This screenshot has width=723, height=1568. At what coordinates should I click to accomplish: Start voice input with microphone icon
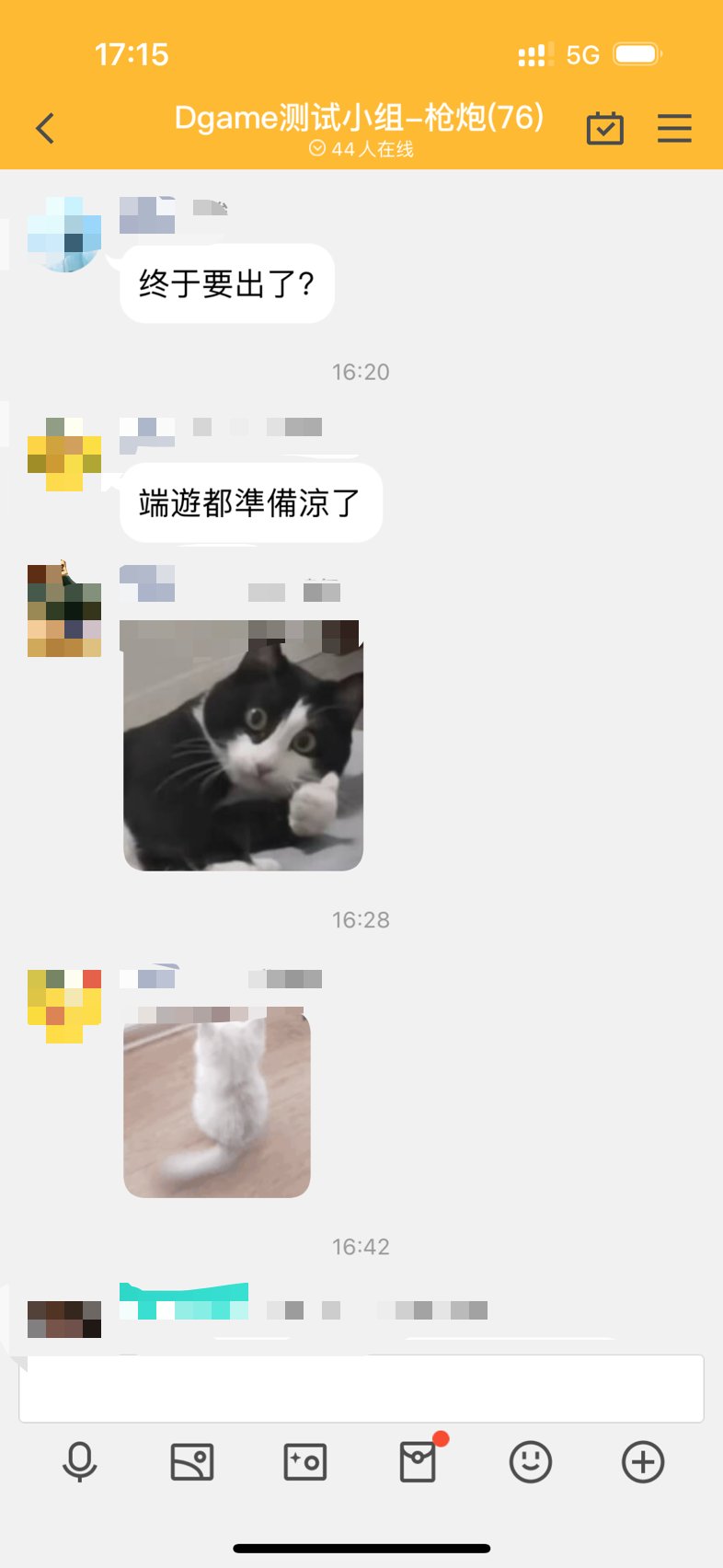(x=80, y=1461)
